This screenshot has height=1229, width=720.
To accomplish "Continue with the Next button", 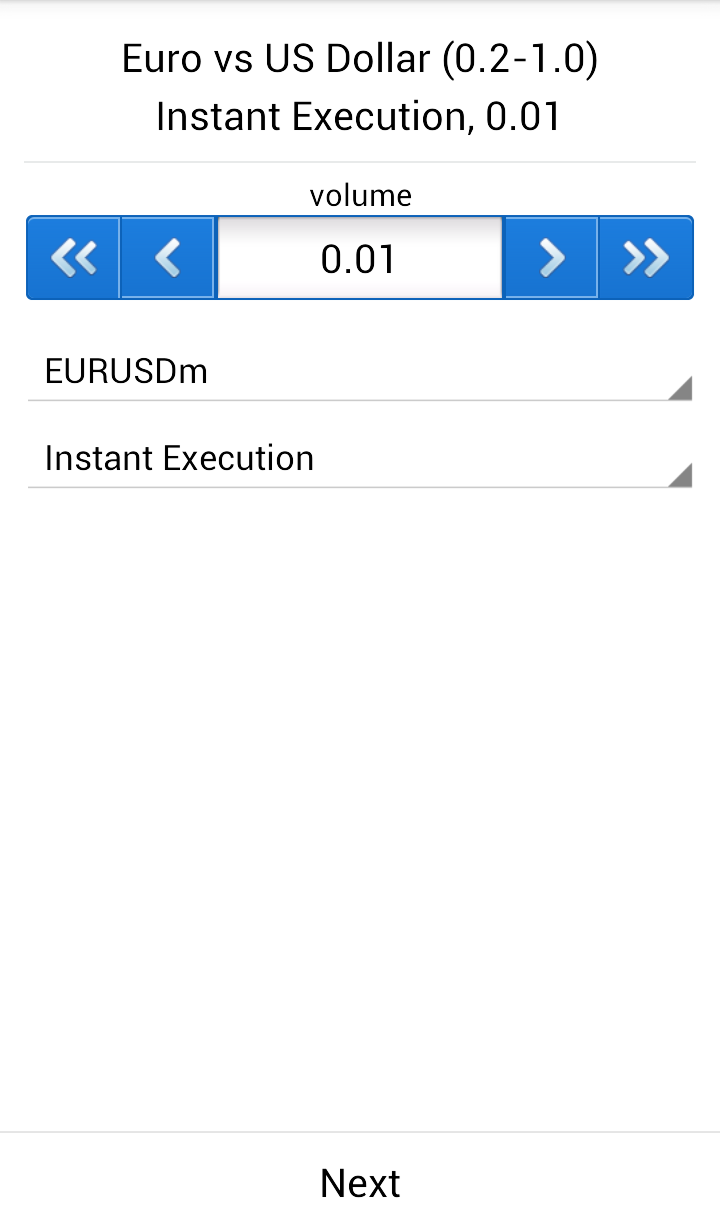I will click(360, 1182).
